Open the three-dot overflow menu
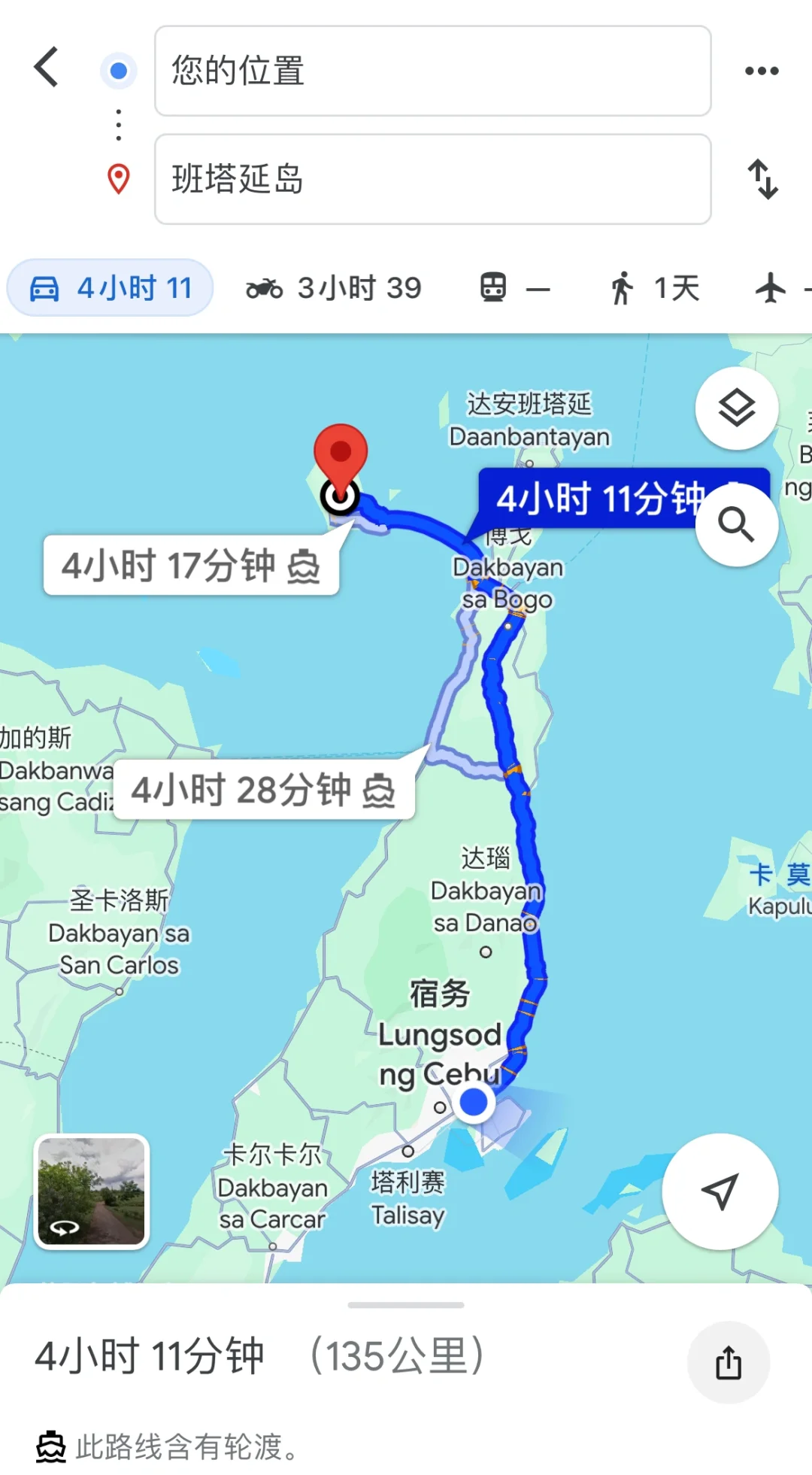This screenshot has height=1475, width=812. (x=761, y=71)
